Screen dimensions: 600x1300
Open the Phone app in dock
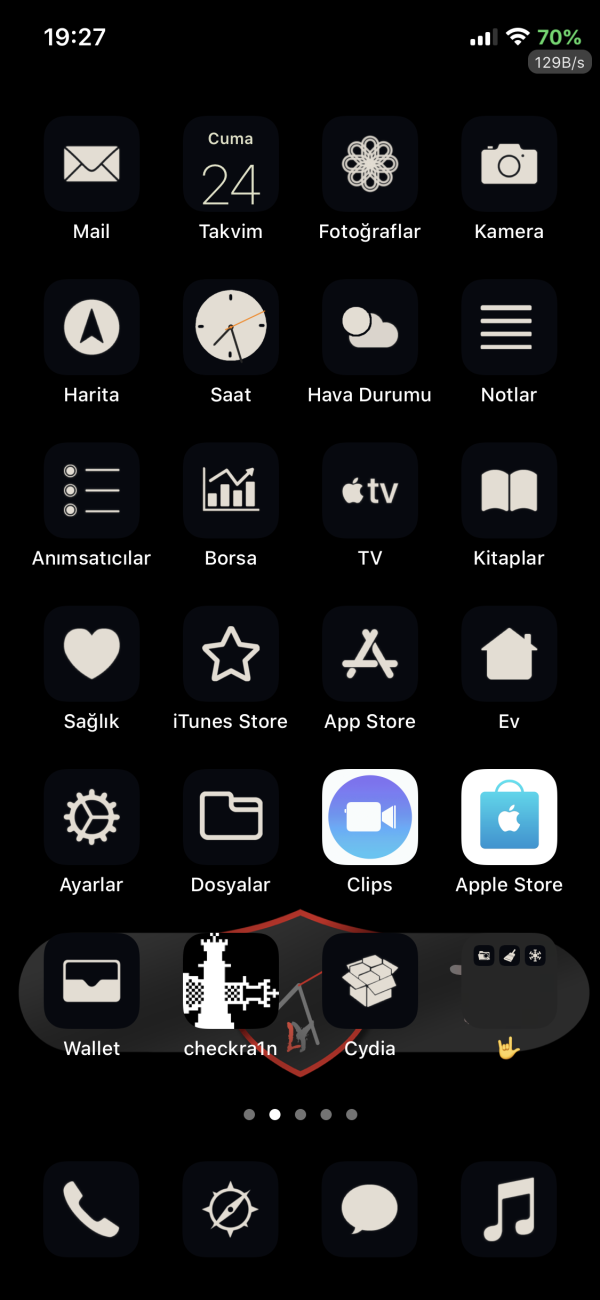(x=91, y=1209)
